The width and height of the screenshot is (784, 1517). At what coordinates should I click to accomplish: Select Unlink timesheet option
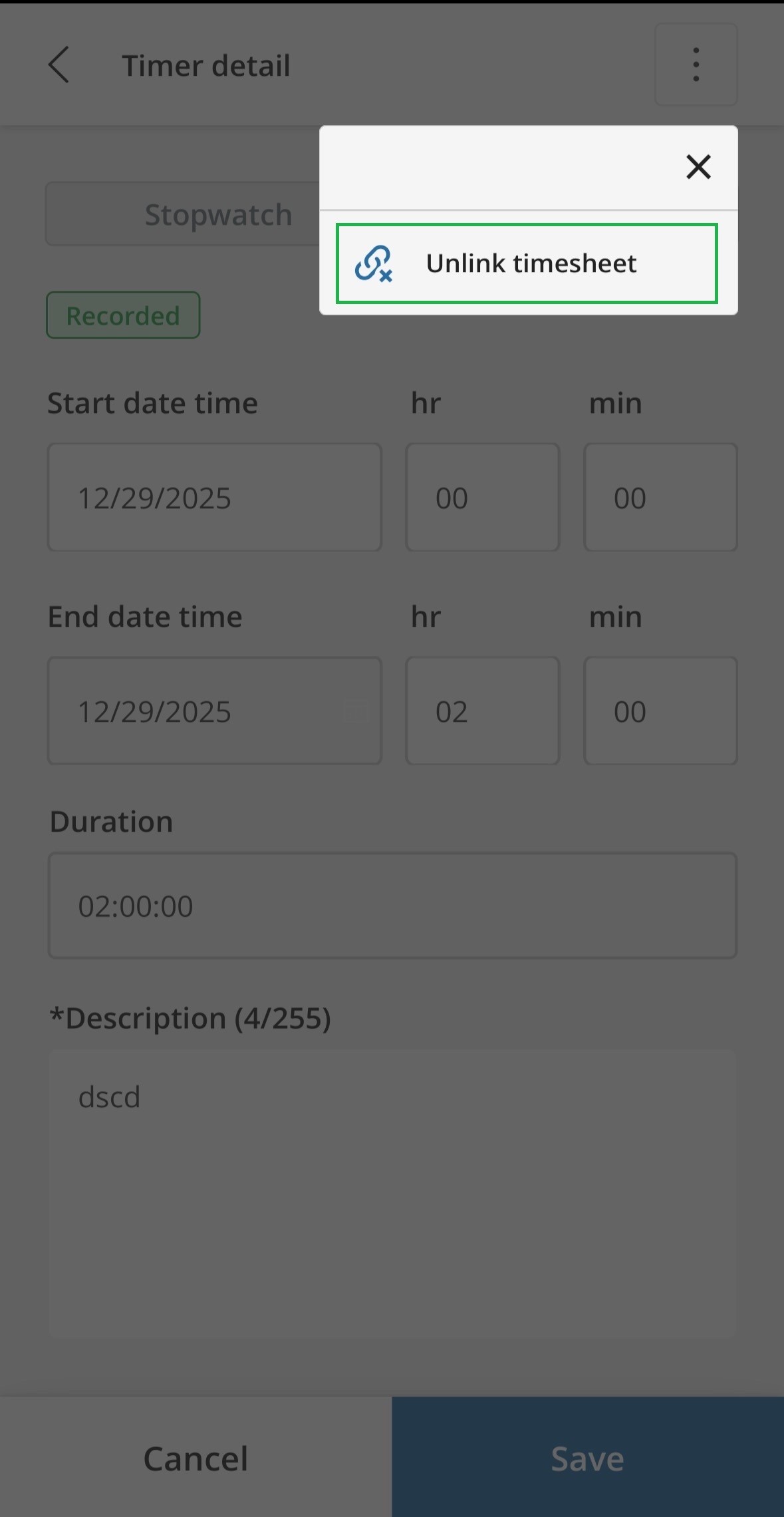point(526,263)
